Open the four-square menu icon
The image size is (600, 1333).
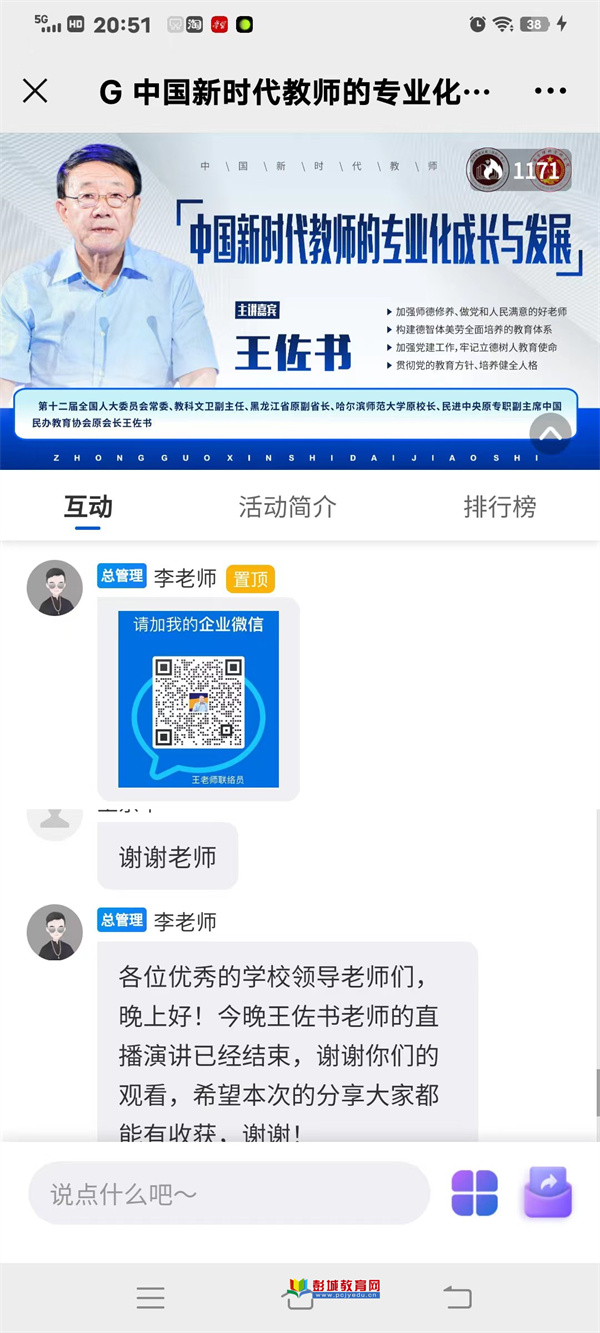(x=474, y=1193)
